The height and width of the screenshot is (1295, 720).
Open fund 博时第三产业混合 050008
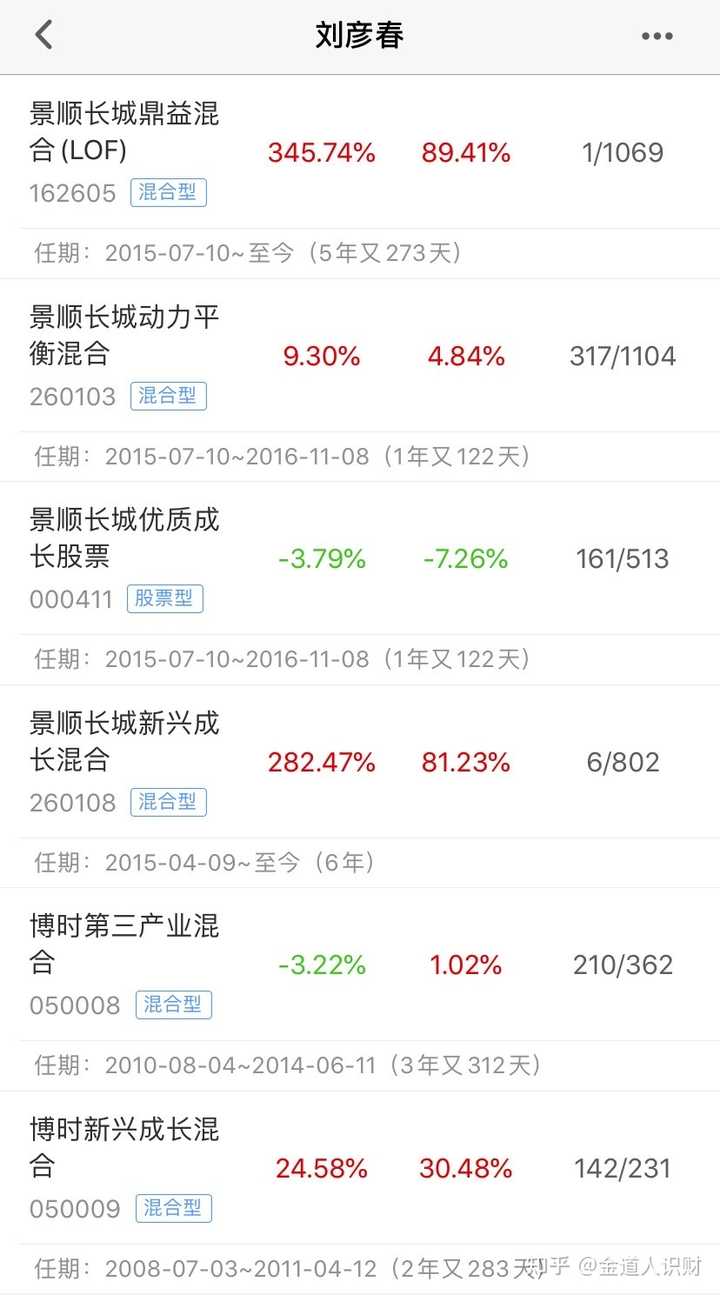pos(360,964)
